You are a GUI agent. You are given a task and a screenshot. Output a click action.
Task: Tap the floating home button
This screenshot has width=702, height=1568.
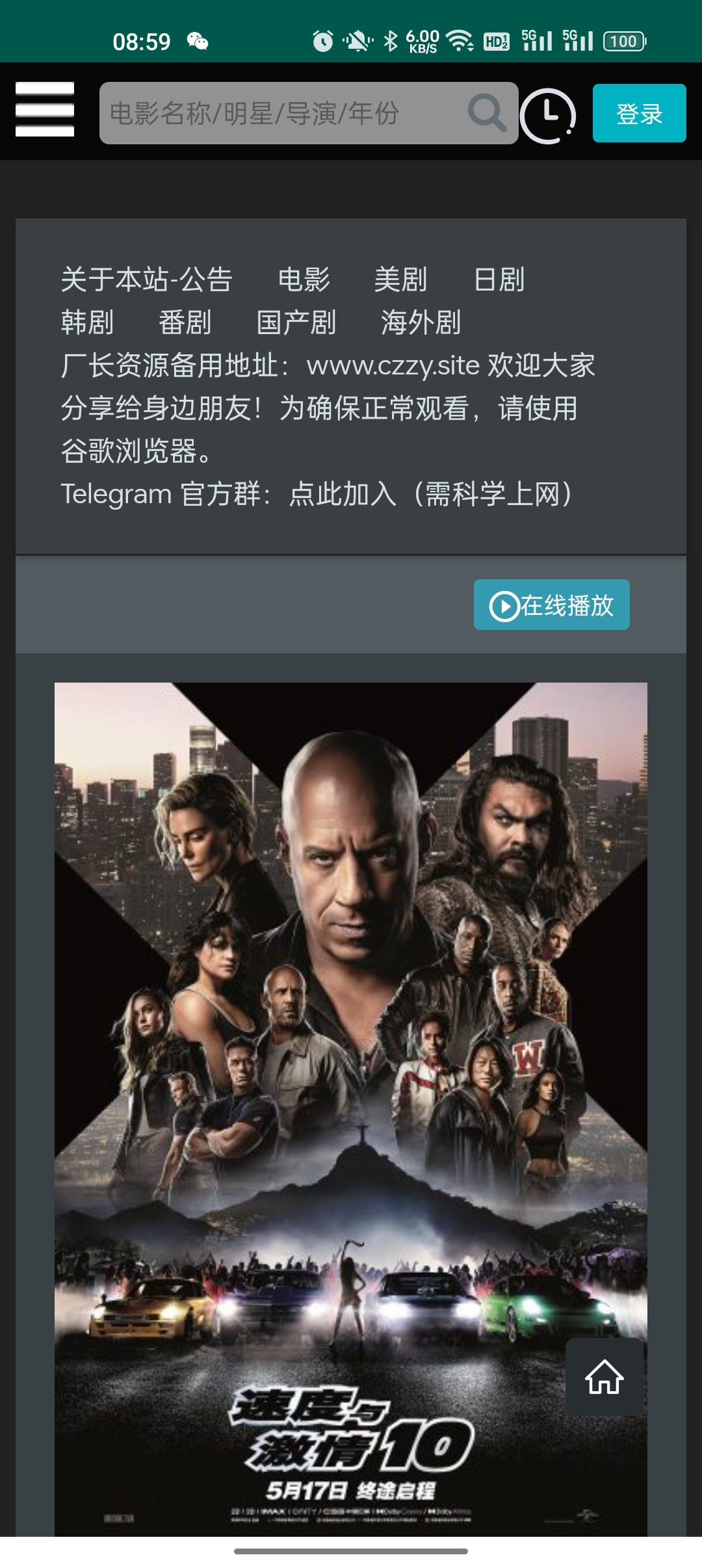click(x=604, y=1377)
